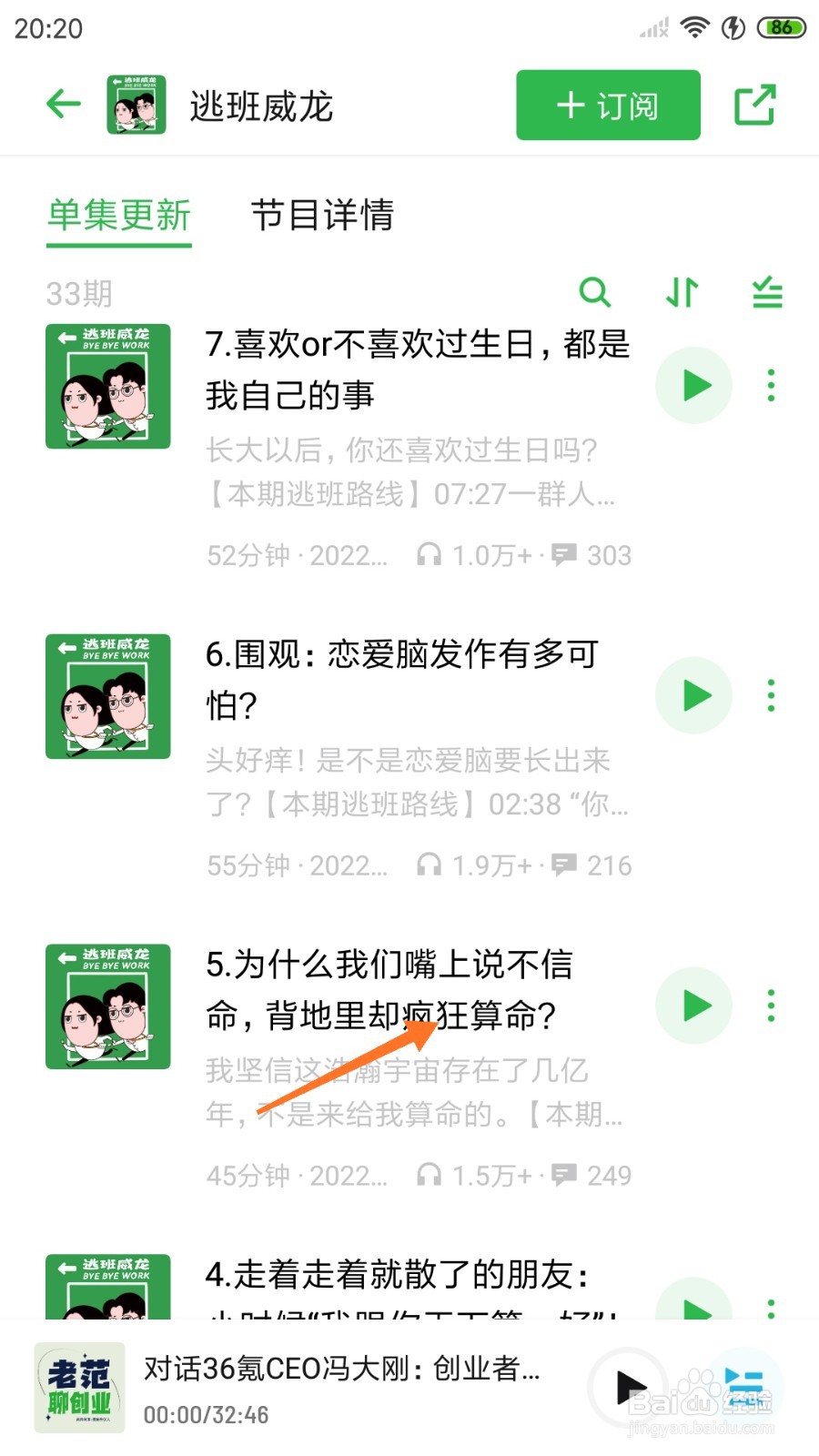Expand more actions for episode 5 算命
This screenshot has width=819, height=1456.
tap(771, 1006)
